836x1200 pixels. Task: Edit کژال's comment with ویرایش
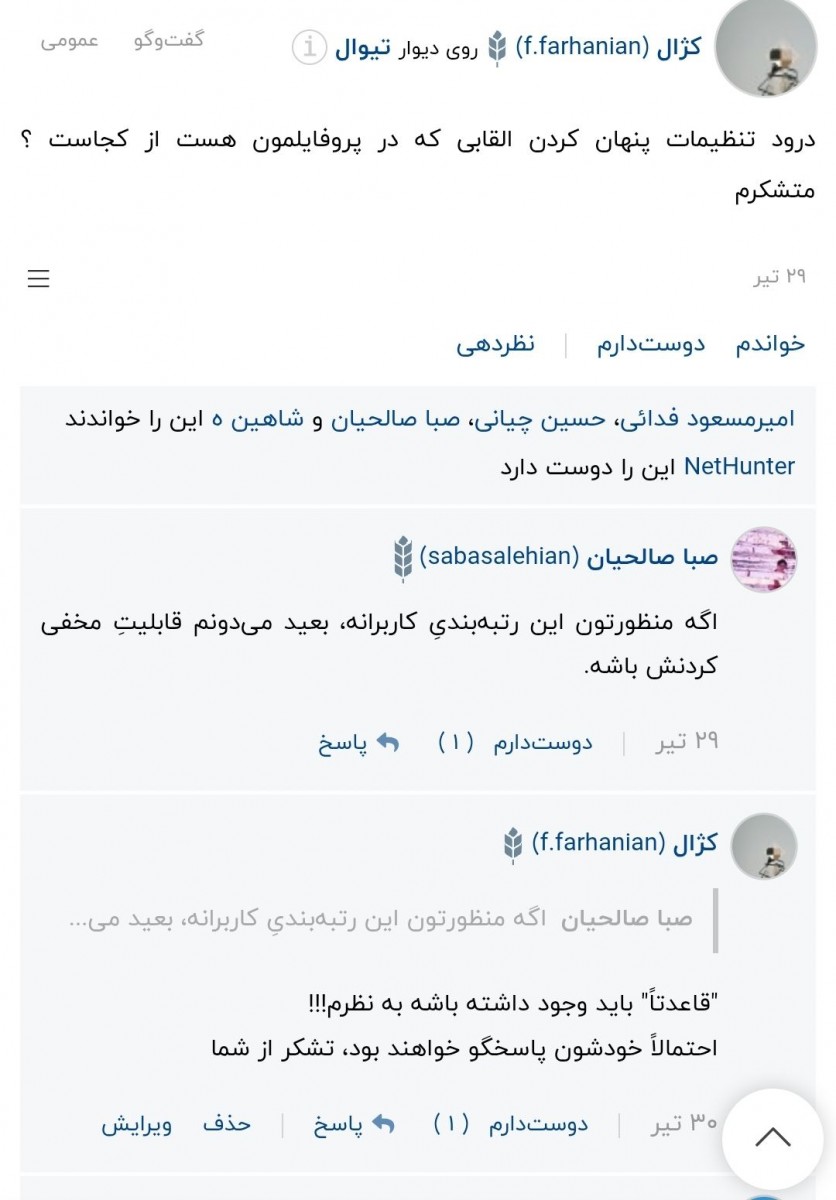136,1124
